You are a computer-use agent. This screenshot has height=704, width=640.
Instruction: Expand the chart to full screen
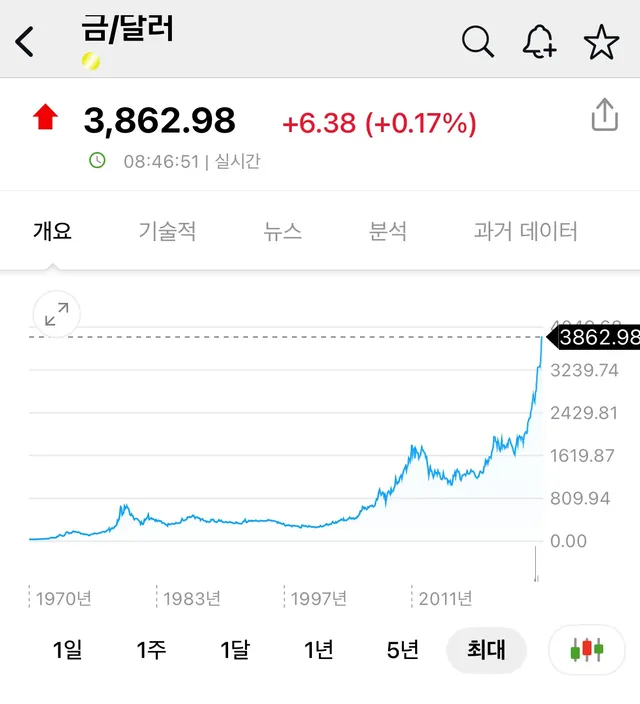point(57,314)
